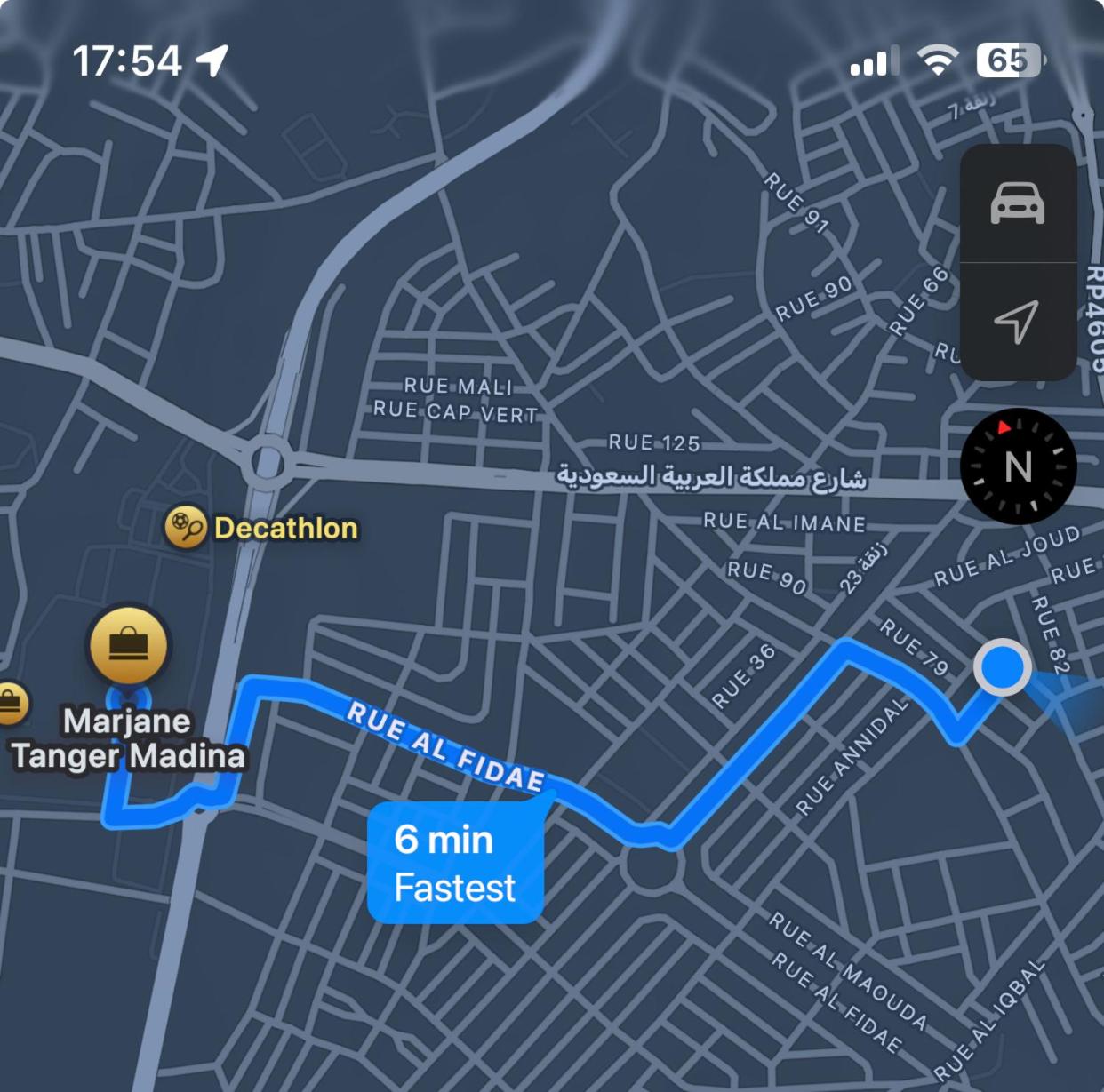Image resolution: width=1104 pixels, height=1092 pixels.
Task: Open the Marjane Tanger Madina destination pin
Action: tap(129, 645)
